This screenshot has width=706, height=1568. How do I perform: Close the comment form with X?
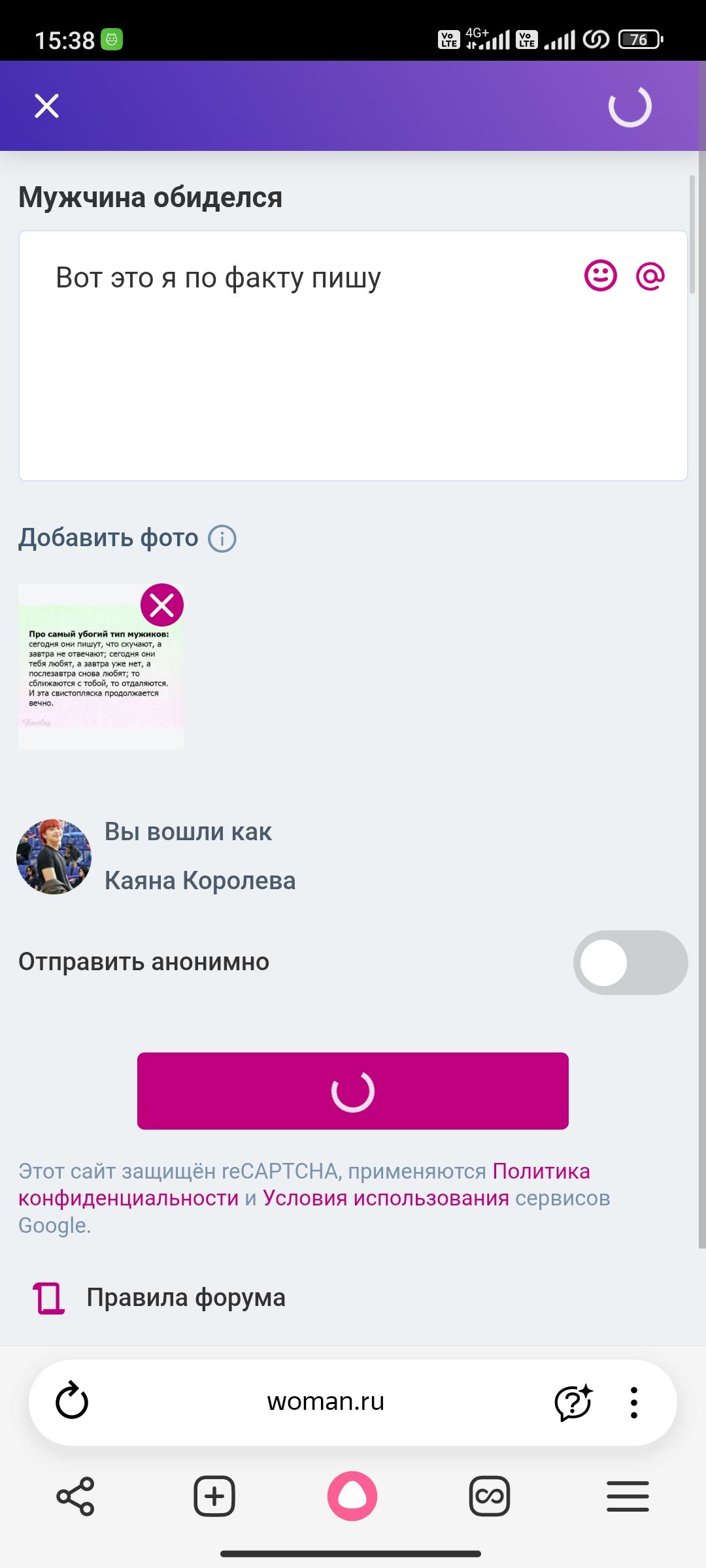[x=46, y=106]
